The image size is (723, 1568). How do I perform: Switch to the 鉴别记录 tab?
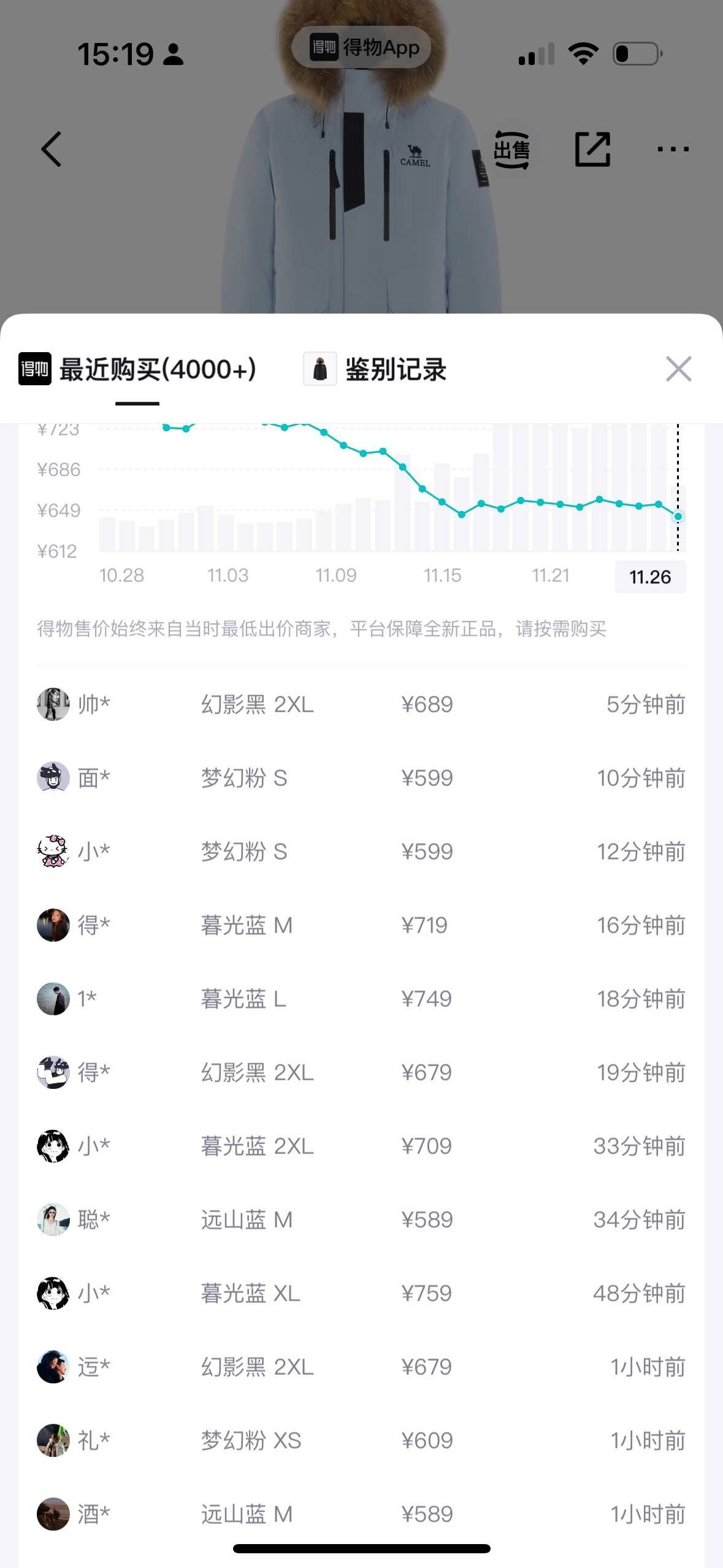(x=375, y=369)
